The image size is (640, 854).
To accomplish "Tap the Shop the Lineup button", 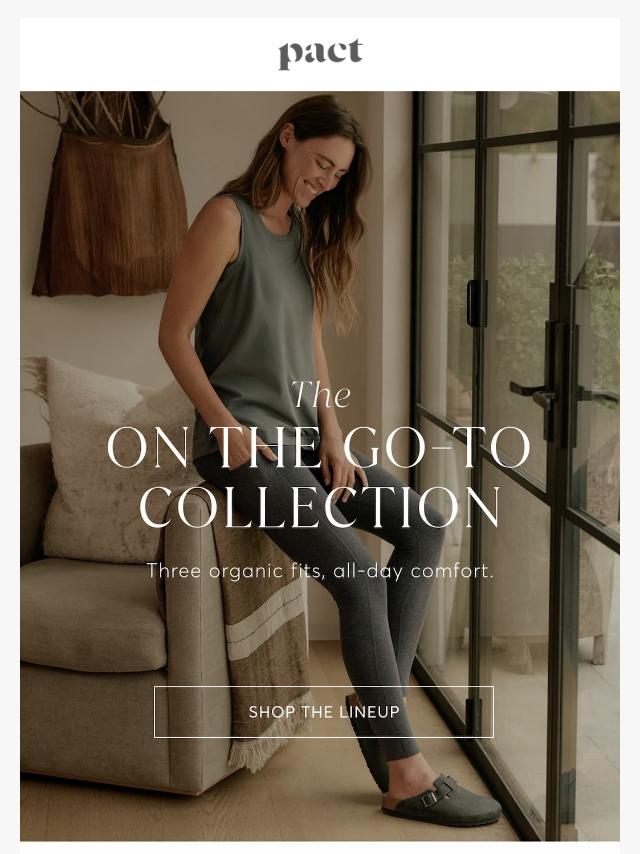I will [x=323, y=712].
